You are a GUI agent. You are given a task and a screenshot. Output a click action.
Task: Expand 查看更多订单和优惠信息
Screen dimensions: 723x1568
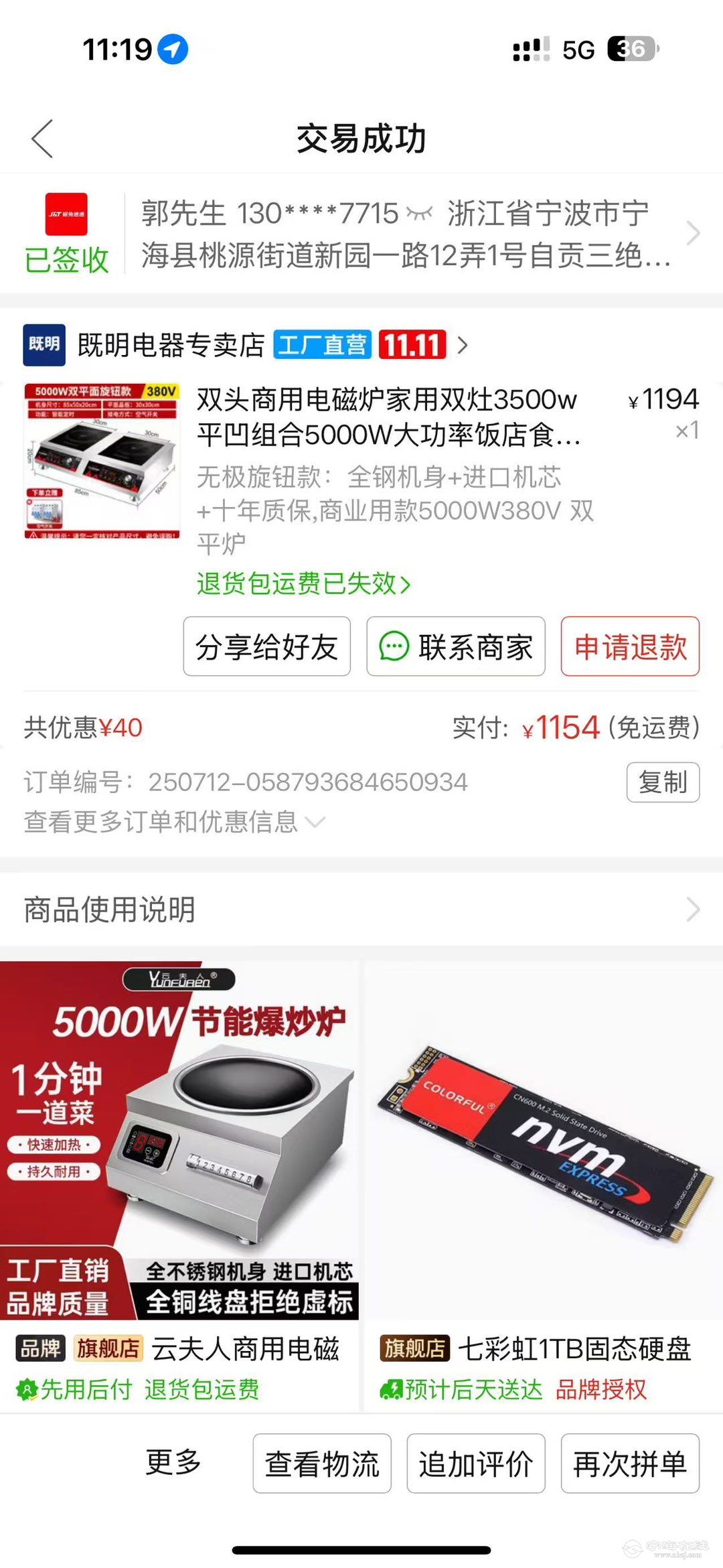click(174, 822)
